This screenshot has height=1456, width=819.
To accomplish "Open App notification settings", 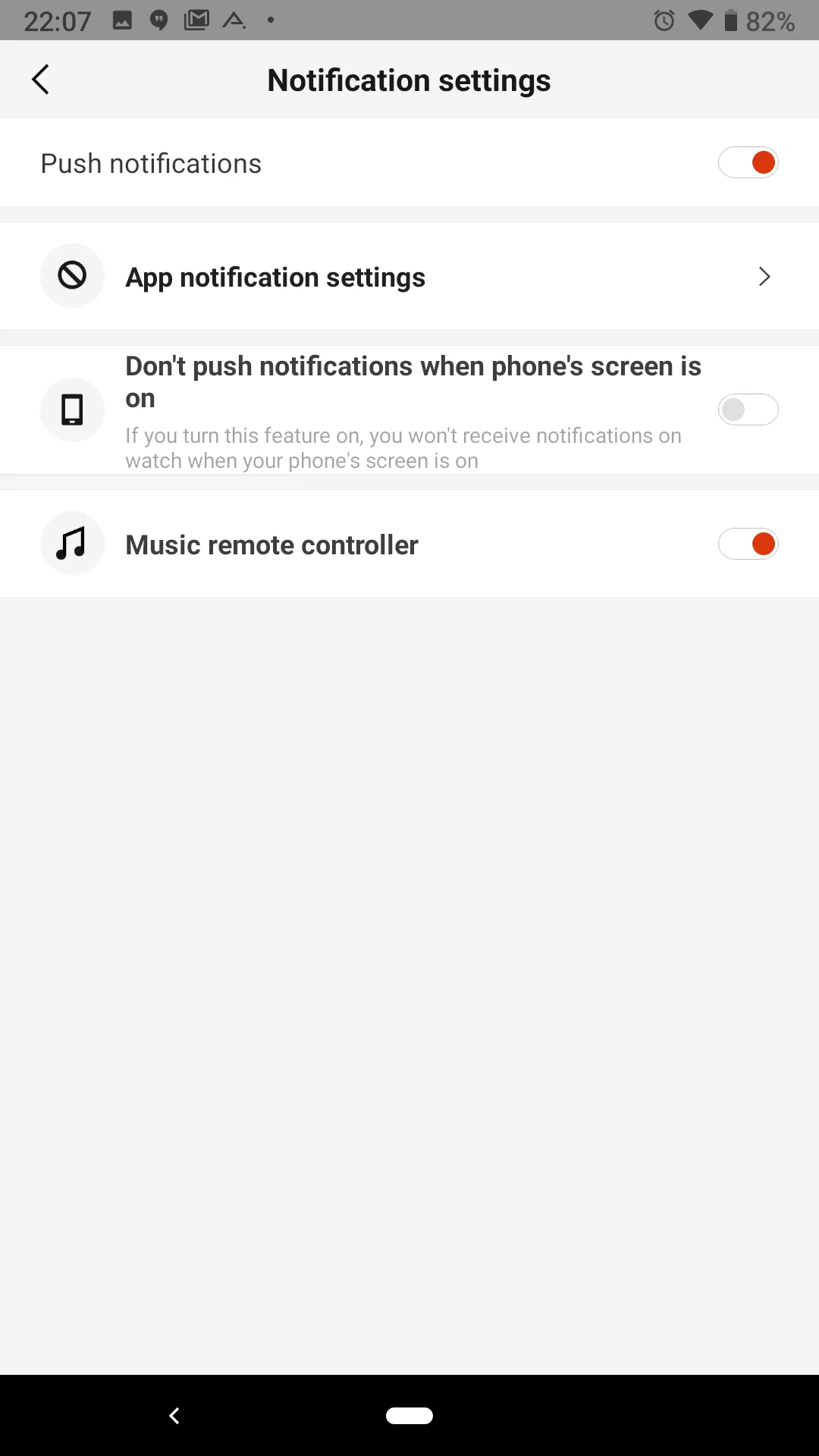I will click(x=409, y=277).
